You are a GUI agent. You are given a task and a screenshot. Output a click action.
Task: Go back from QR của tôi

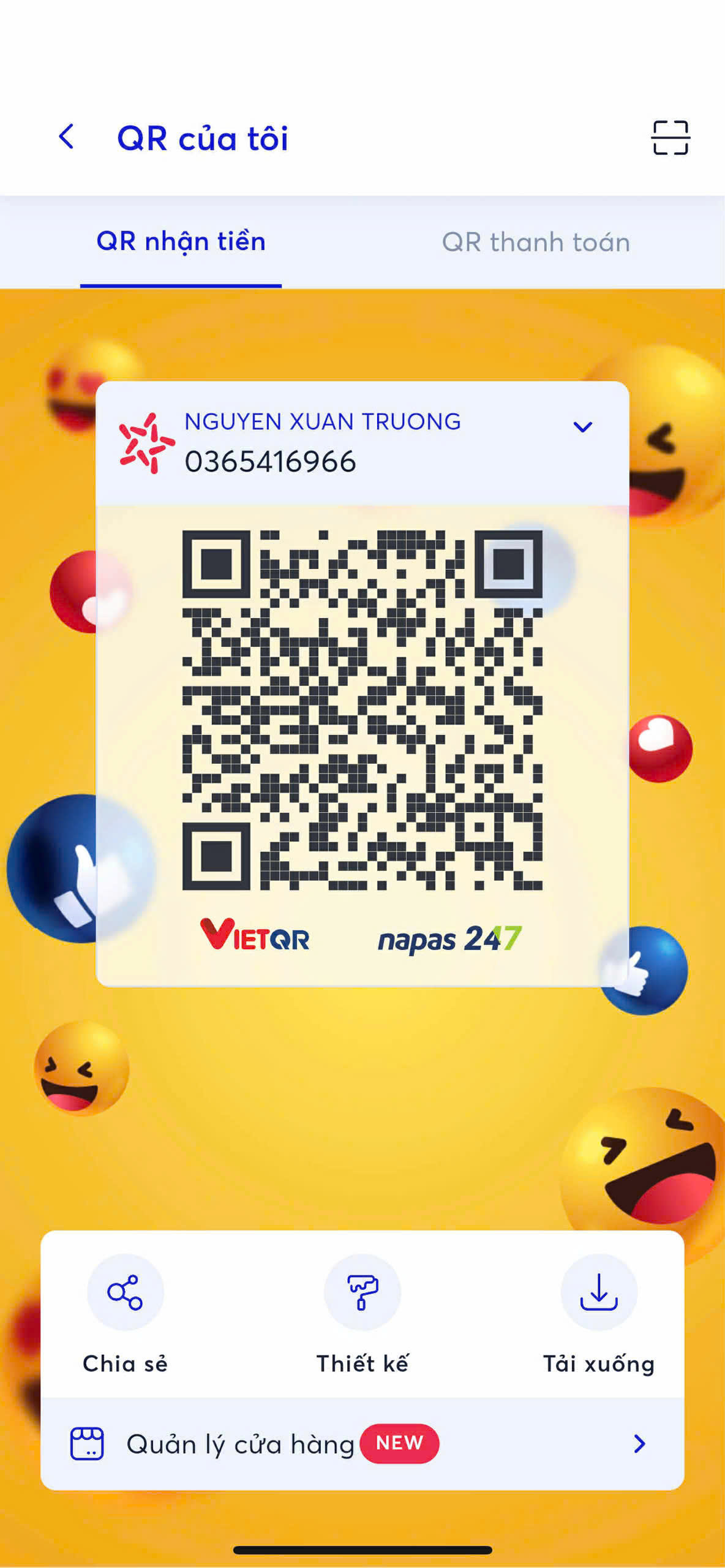click(66, 137)
